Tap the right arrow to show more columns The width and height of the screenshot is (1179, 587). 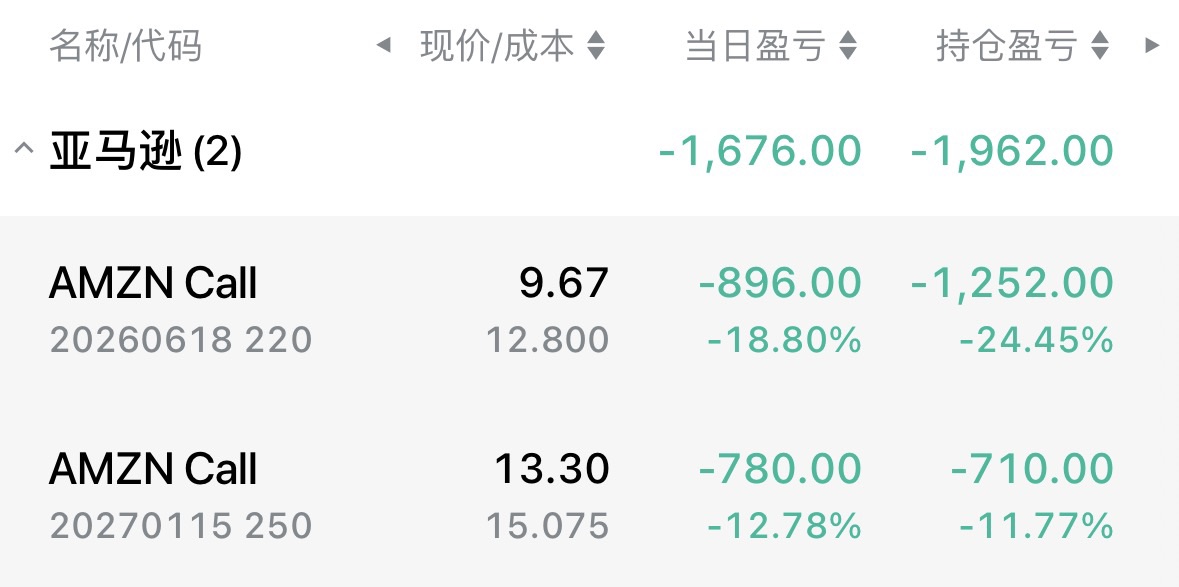[1152, 46]
